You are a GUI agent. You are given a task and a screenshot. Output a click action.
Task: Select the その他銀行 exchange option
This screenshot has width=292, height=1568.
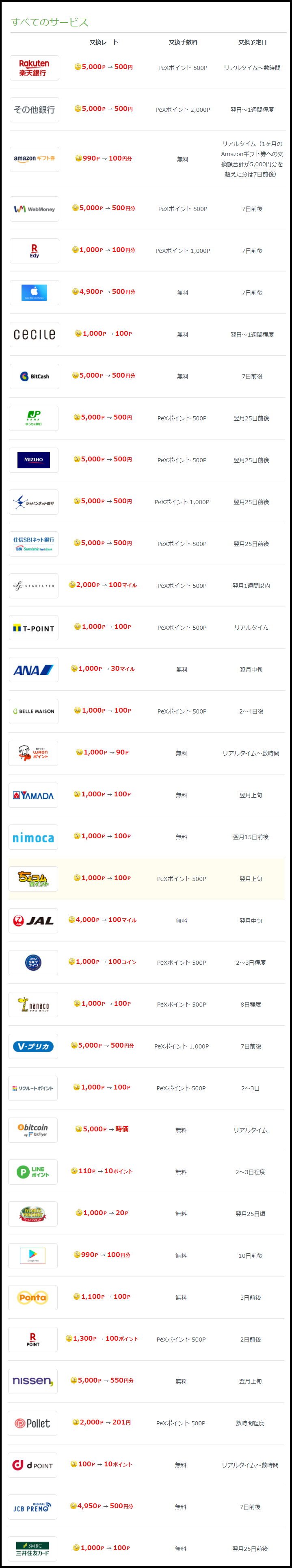point(35,110)
